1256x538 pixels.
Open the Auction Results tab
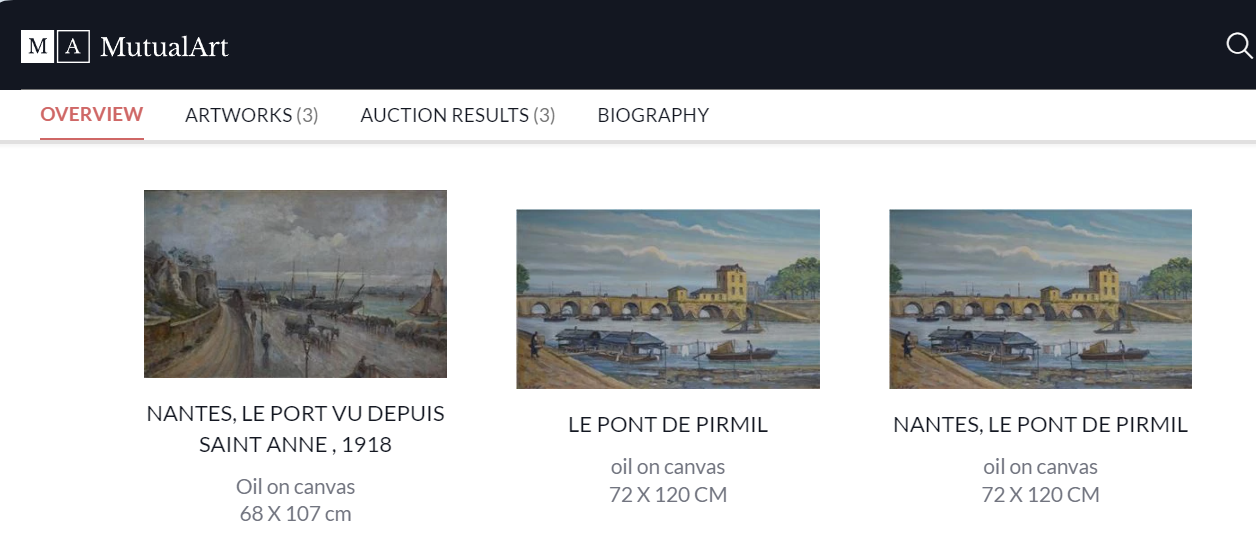[457, 115]
